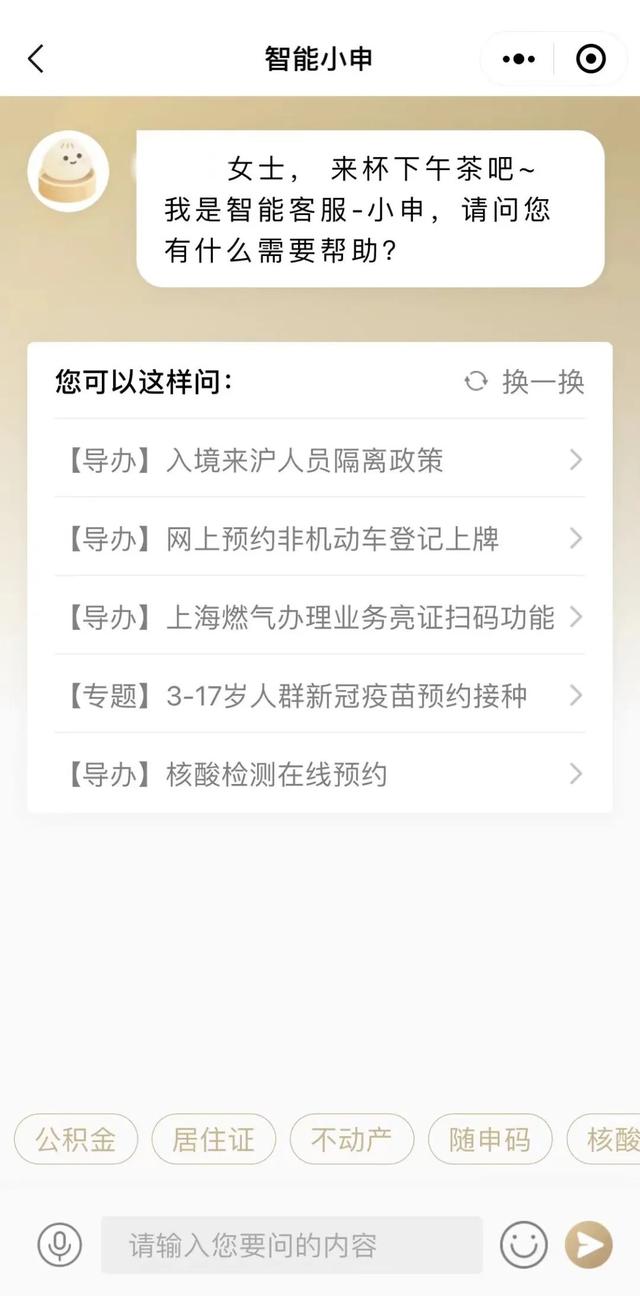Send the message with the arrow button
This screenshot has width=640, height=1296.
pyautogui.click(x=589, y=1245)
